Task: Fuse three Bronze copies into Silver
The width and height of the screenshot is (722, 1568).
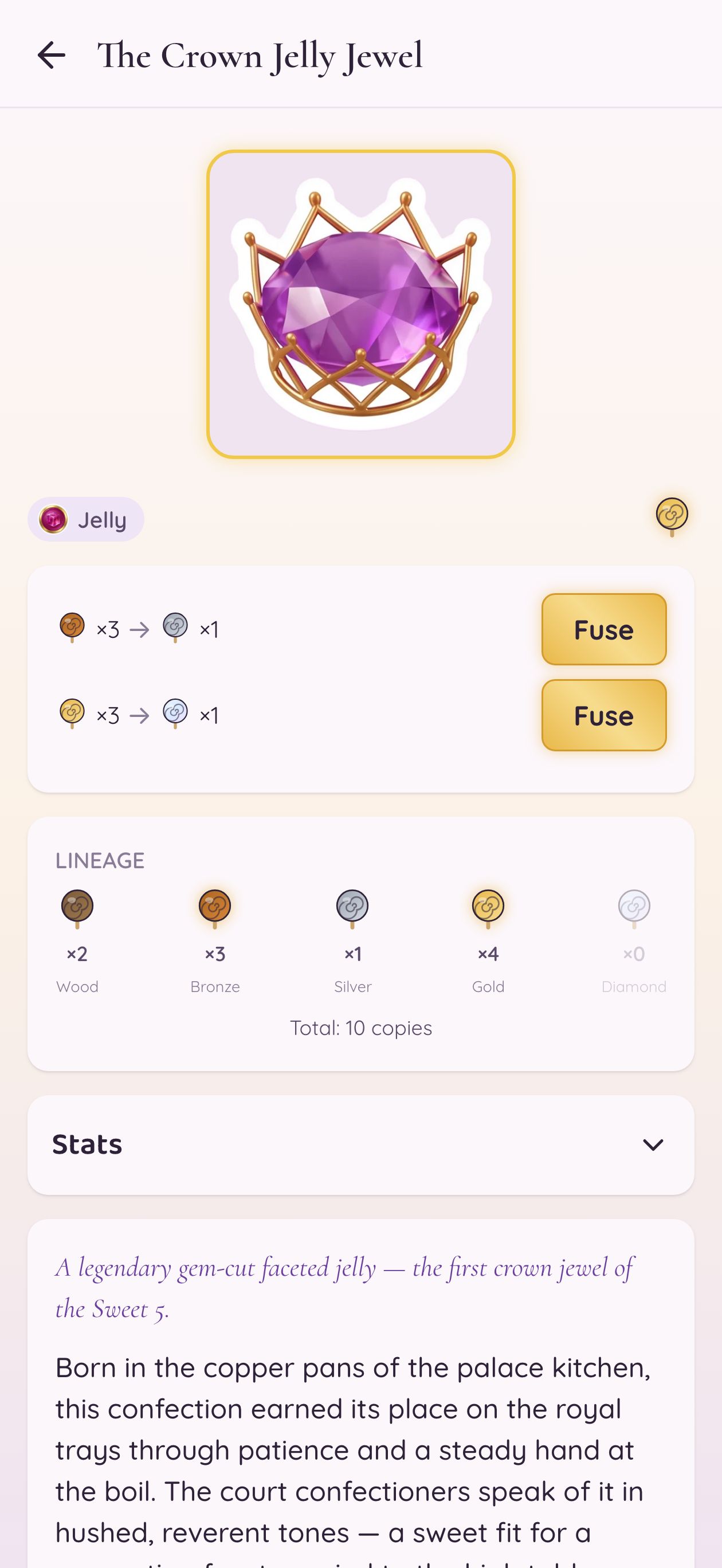Action: (x=603, y=629)
